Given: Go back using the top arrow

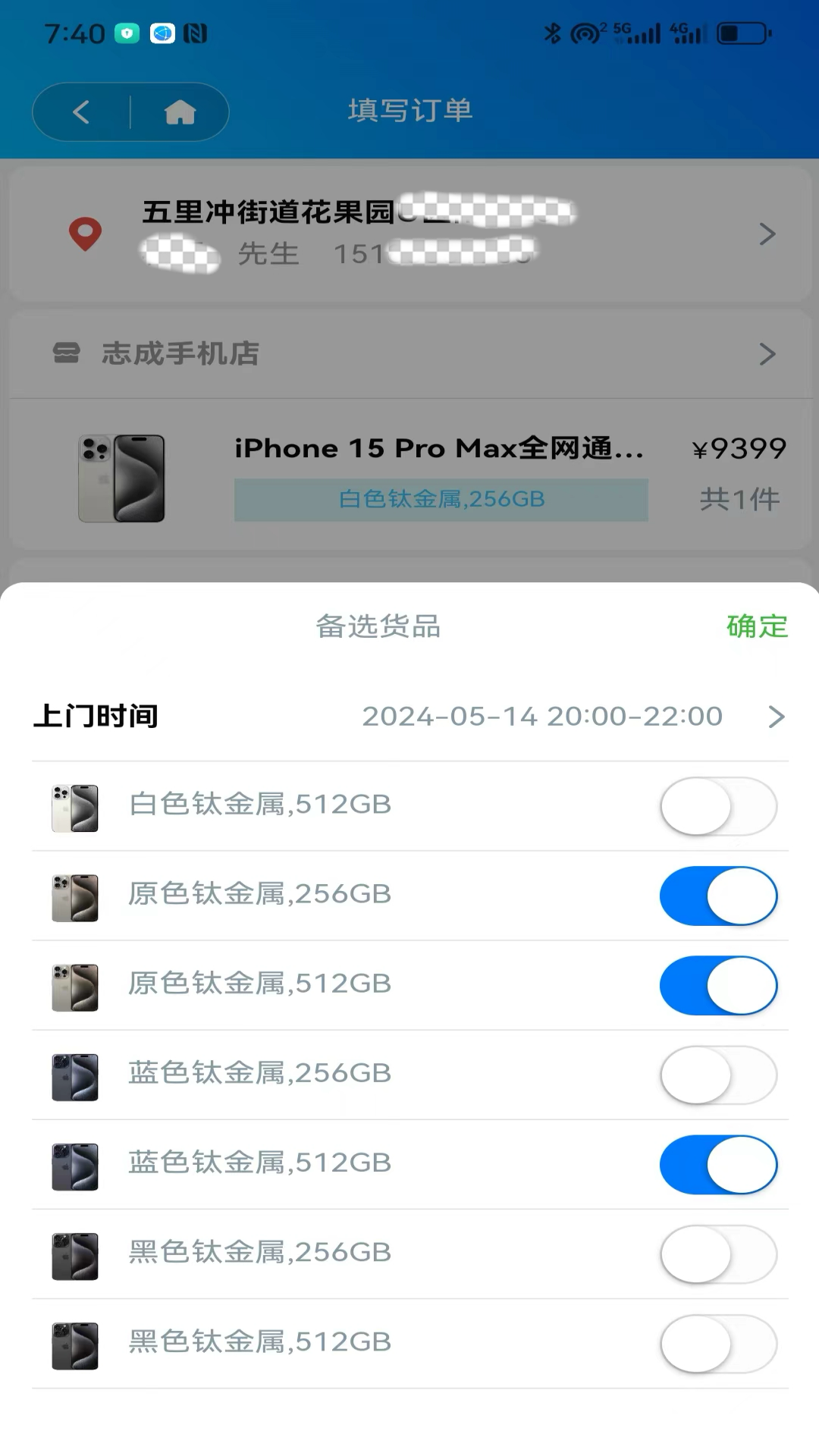Looking at the screenshot, I should [81, 112].
